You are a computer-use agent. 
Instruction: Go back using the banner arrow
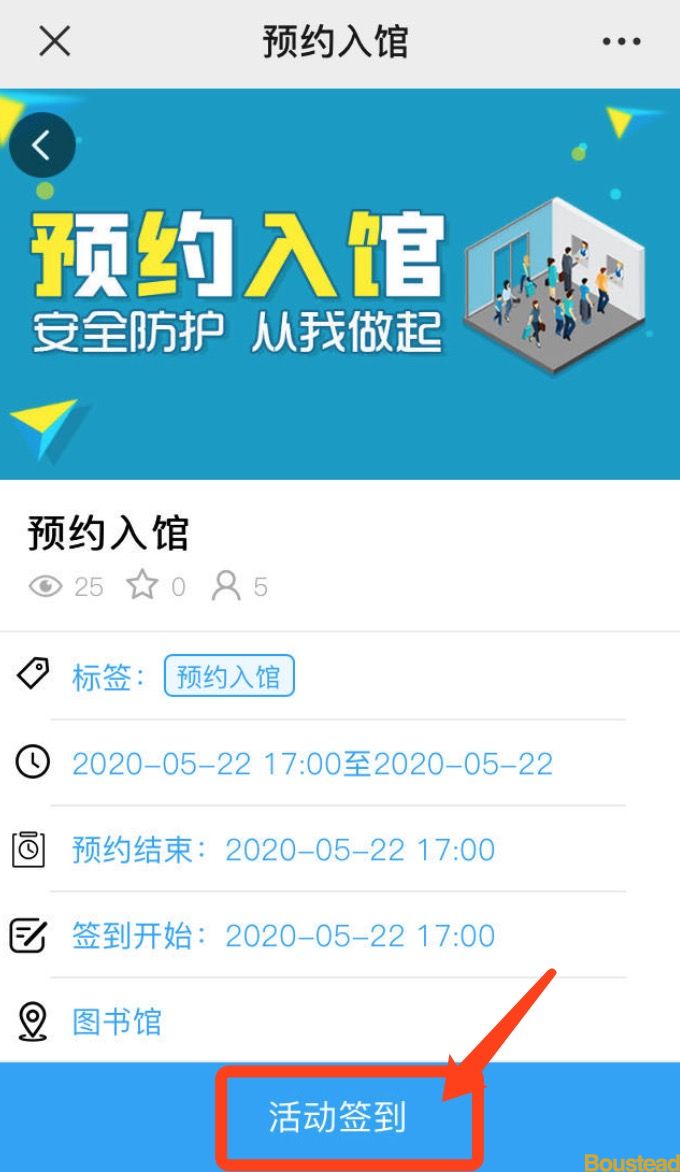pos(42,146)
